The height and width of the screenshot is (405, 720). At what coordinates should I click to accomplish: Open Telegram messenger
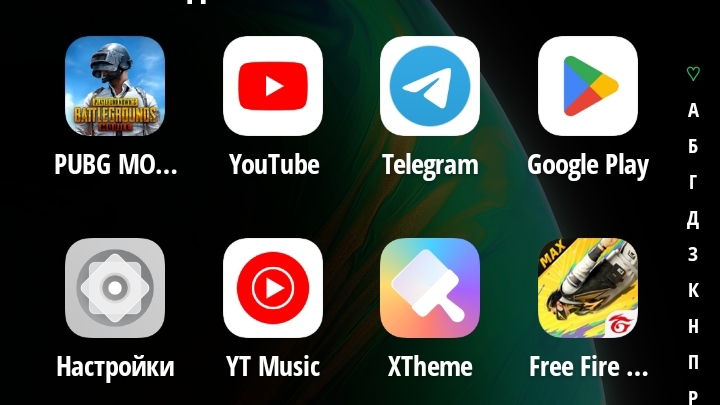point(430,86)
